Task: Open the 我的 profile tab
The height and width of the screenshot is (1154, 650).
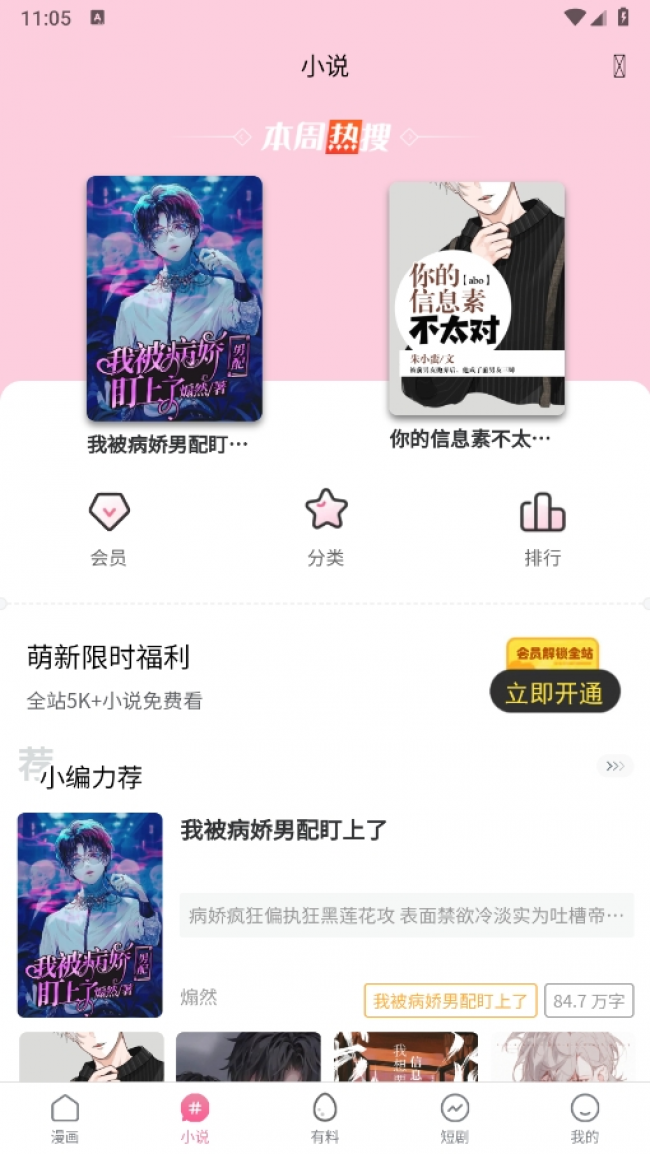Action: (x=584, y=1119)
